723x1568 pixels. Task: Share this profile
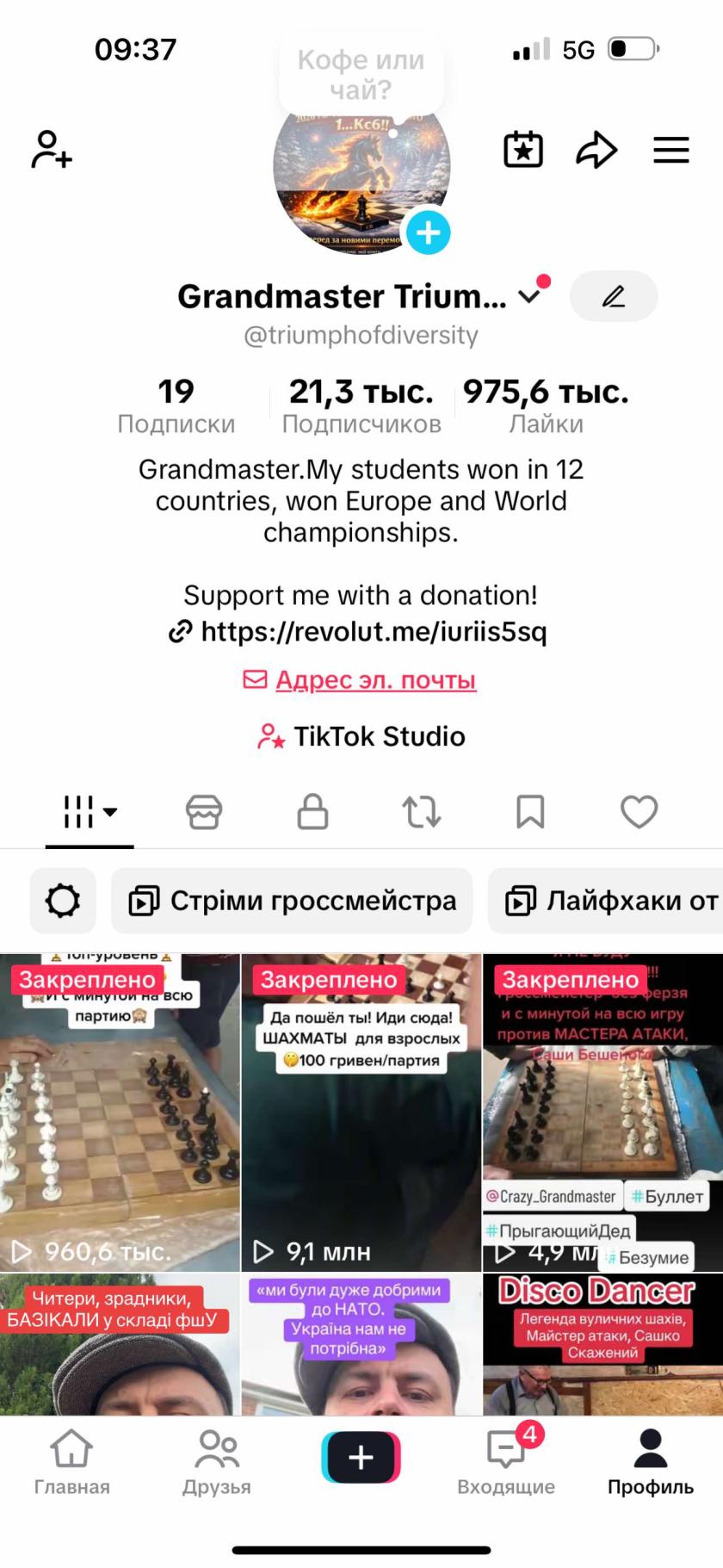point(596,151)
